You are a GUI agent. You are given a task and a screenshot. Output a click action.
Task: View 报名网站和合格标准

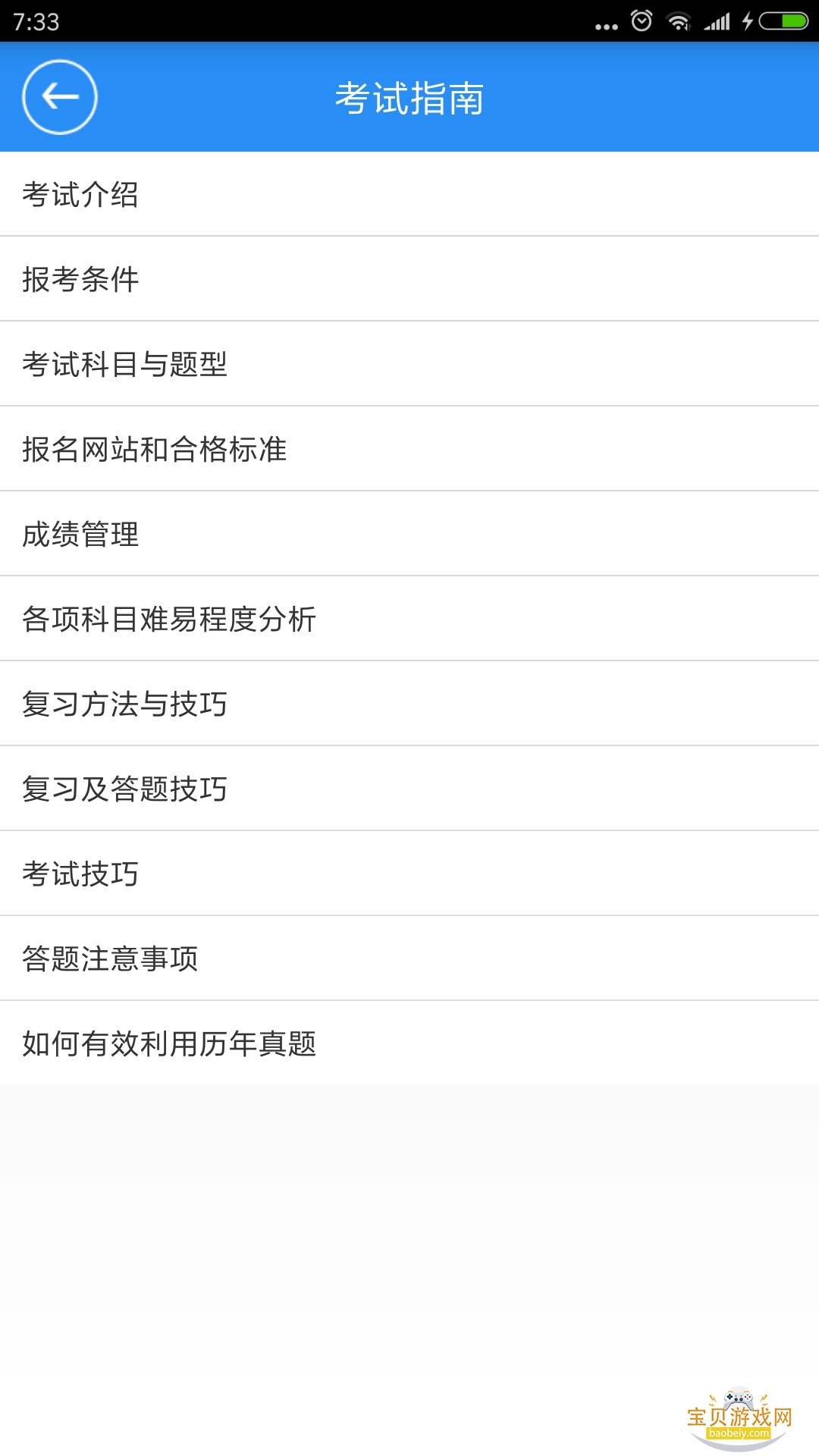click(155, 449)
